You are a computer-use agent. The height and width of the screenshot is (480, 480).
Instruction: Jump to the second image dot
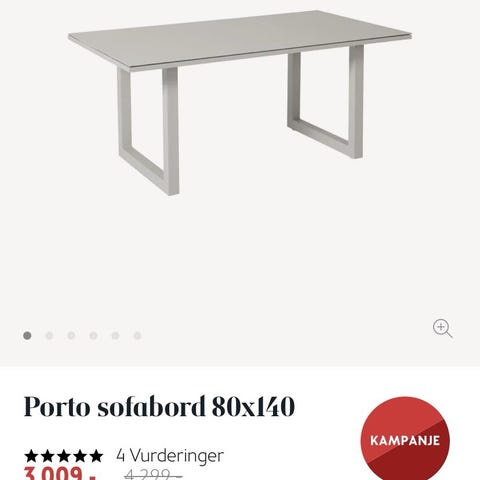(x=49, y=336)
